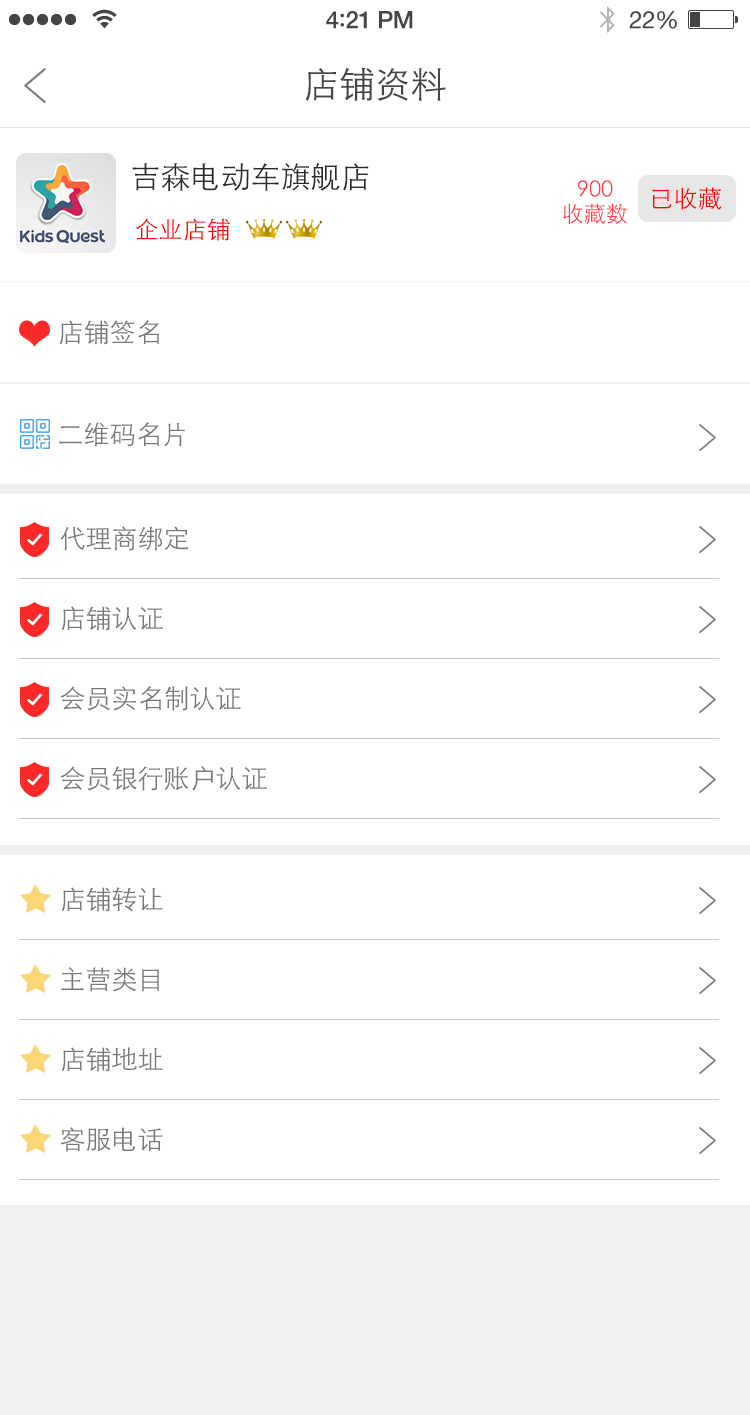Tap the 店铺签名 row
This screenshot has width=750, height=1415.
point(375,333)
